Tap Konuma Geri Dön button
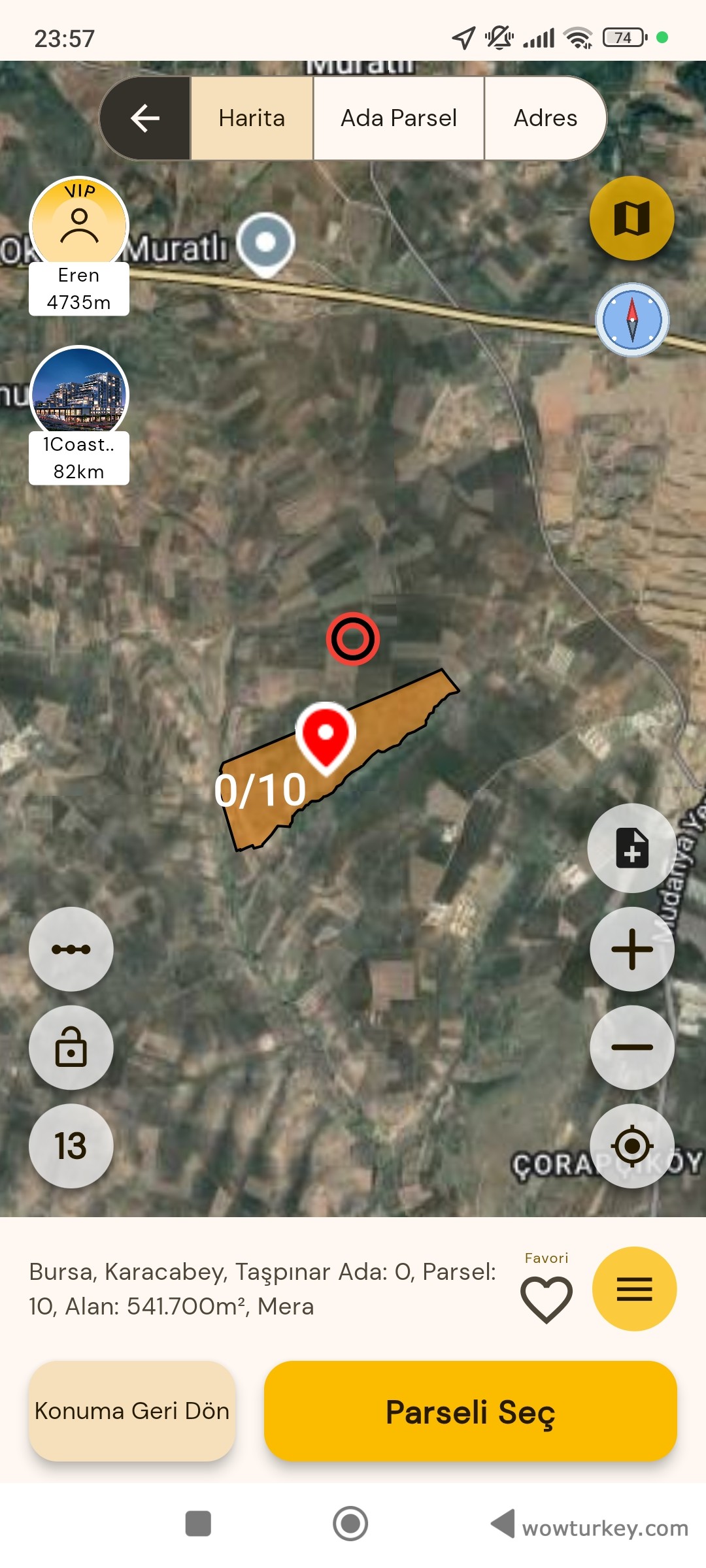This screenshot has height=1568, width=706. click(132, 1411)
